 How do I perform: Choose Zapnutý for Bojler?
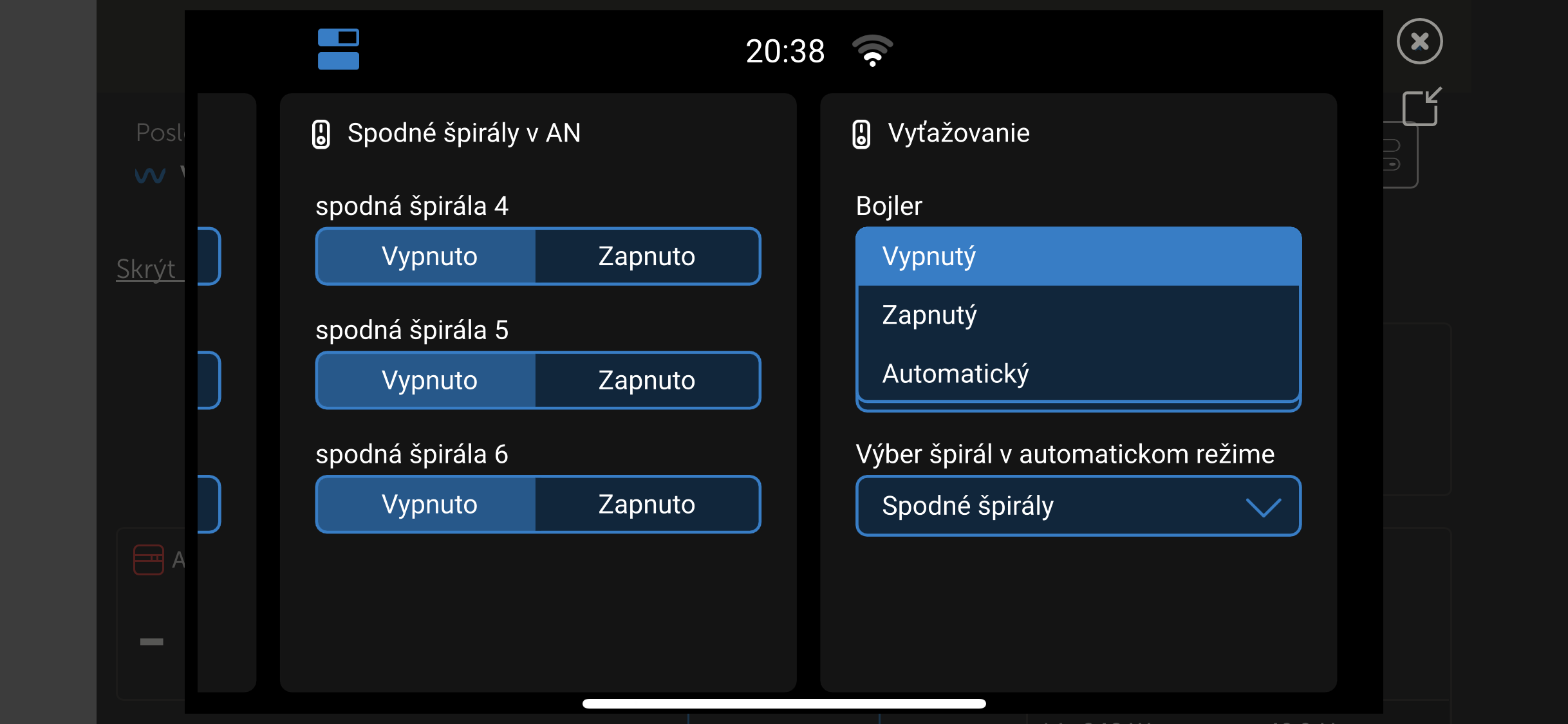pos(1078,315)
